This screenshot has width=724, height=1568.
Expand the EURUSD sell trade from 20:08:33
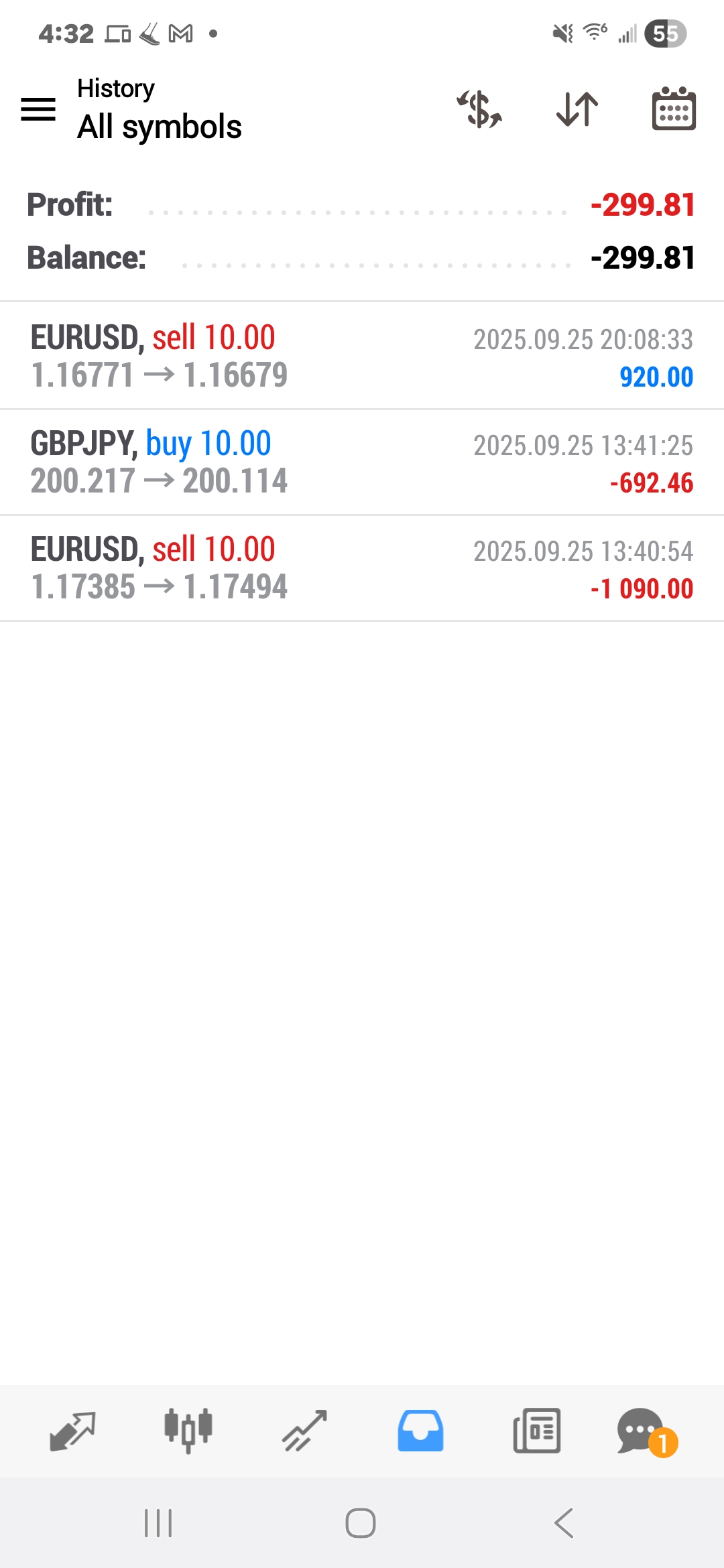[x=362, y=355]
